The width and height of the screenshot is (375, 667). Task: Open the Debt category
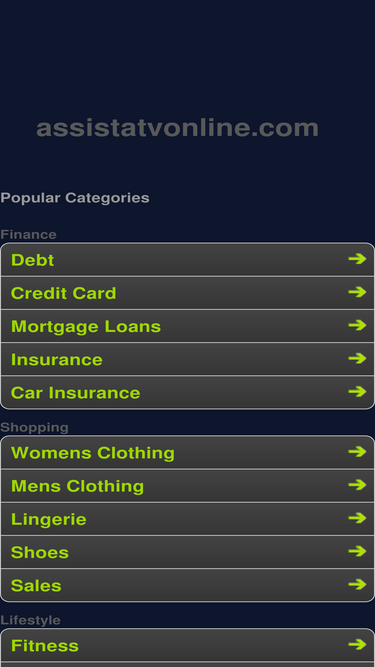188,259
